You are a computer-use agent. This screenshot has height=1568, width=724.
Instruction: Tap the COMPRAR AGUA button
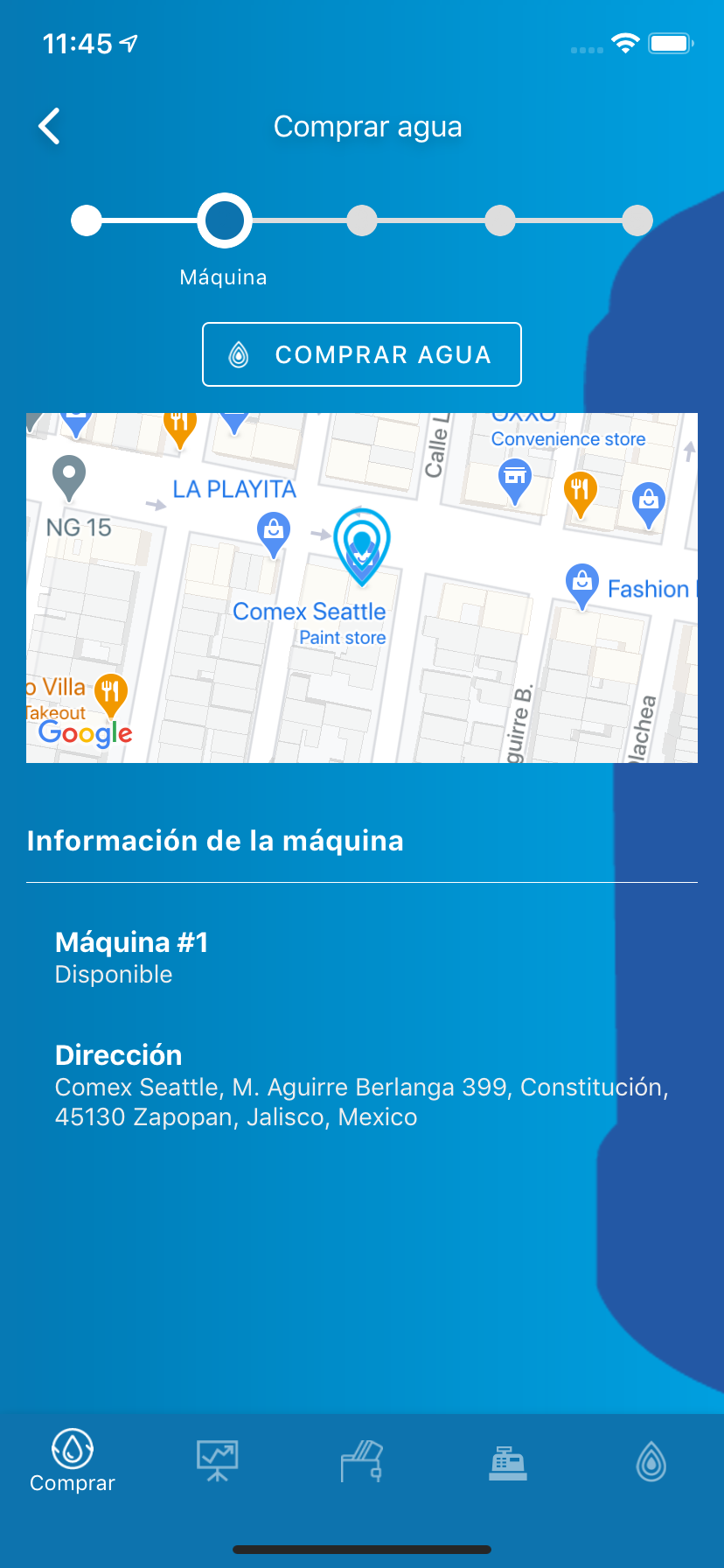click(362, 354)
